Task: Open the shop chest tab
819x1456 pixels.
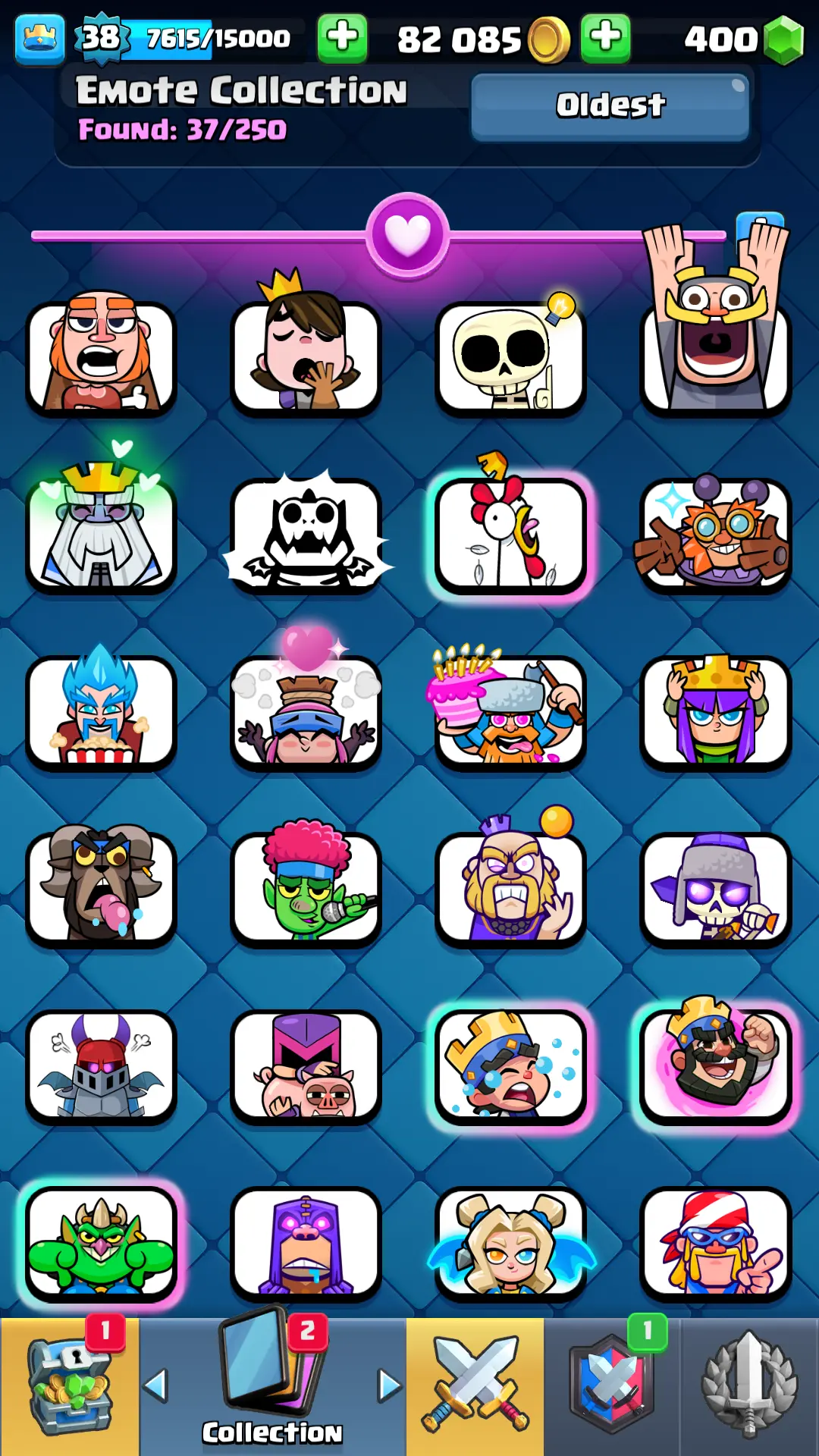Action: click(x=69, y=1388)
